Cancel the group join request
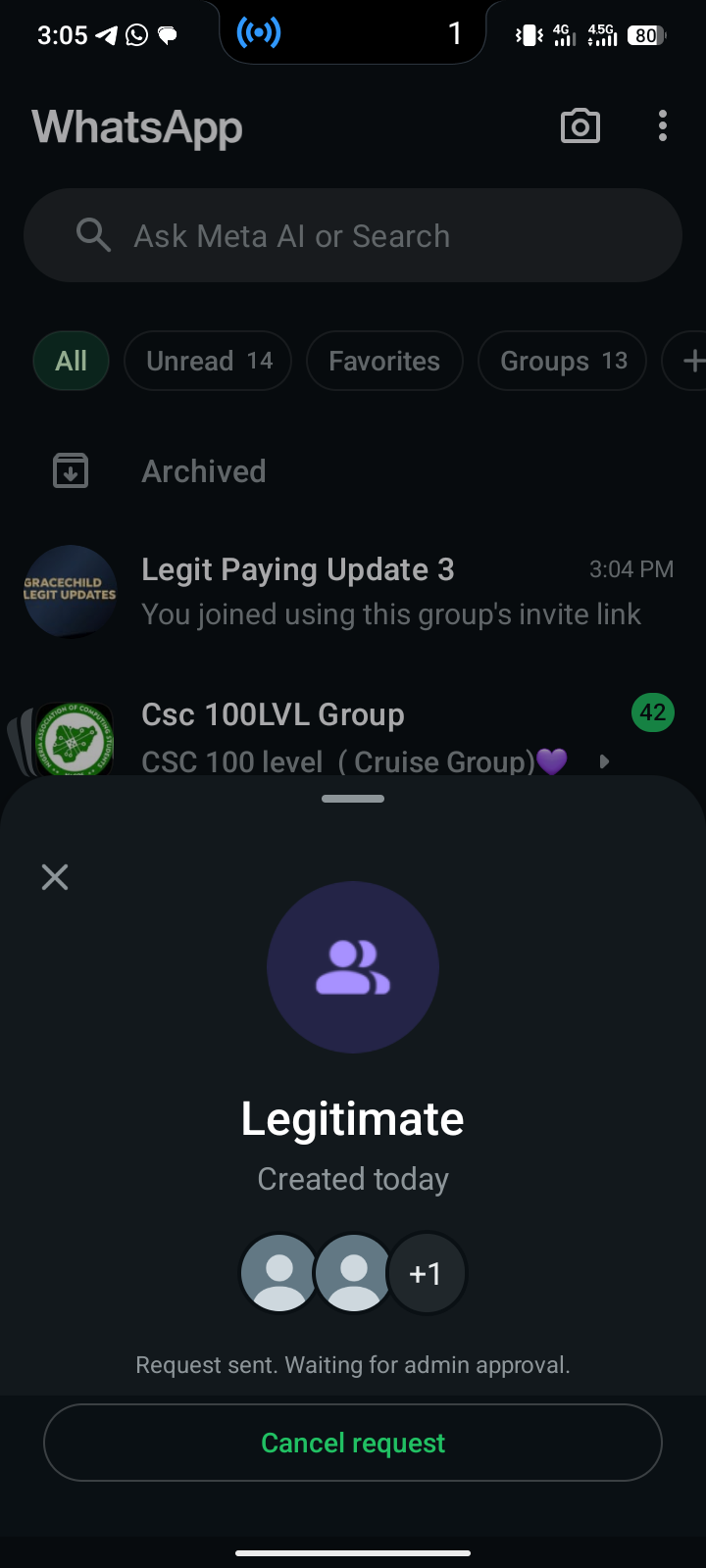The image size is (706, 1568). pyautogui.click(x=353, y=1443)
